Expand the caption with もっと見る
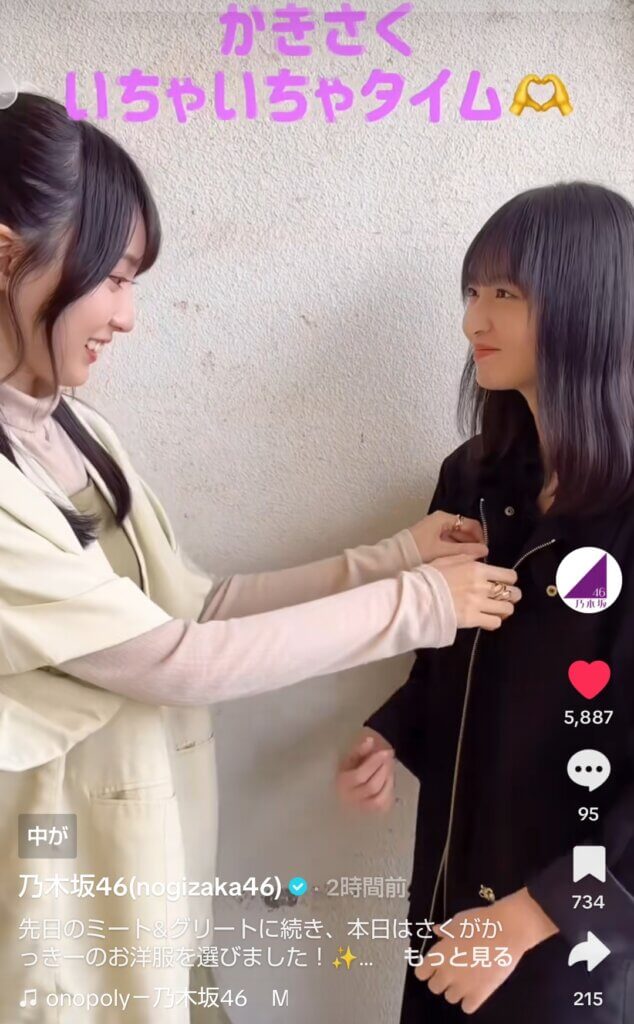This screenshot has width=634, height=1024. (x=458, y=956)
